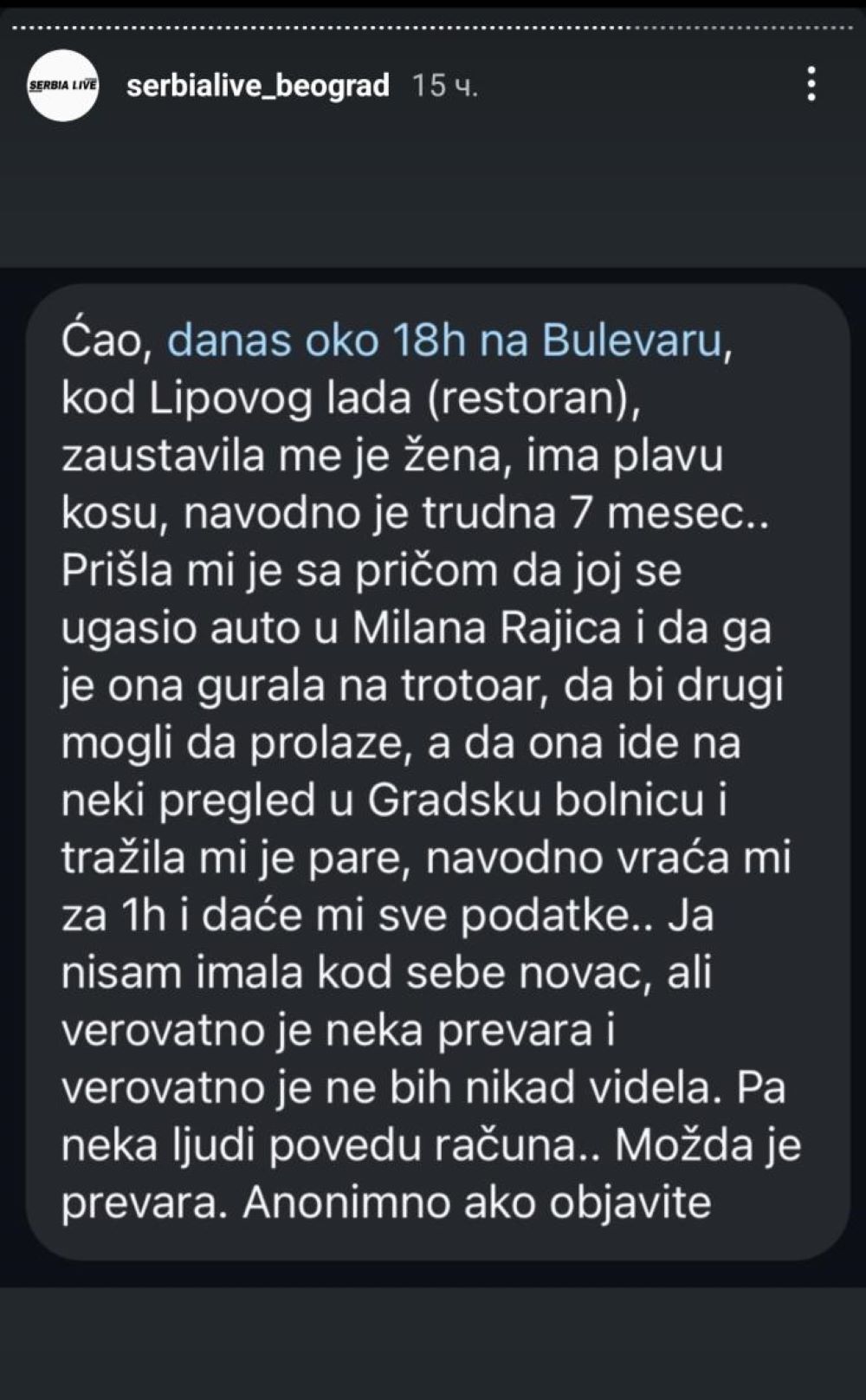Tap the three-dot story options icon
Image resolution: width=866 pixels, height=1400 pixels.
coord(811,85)
